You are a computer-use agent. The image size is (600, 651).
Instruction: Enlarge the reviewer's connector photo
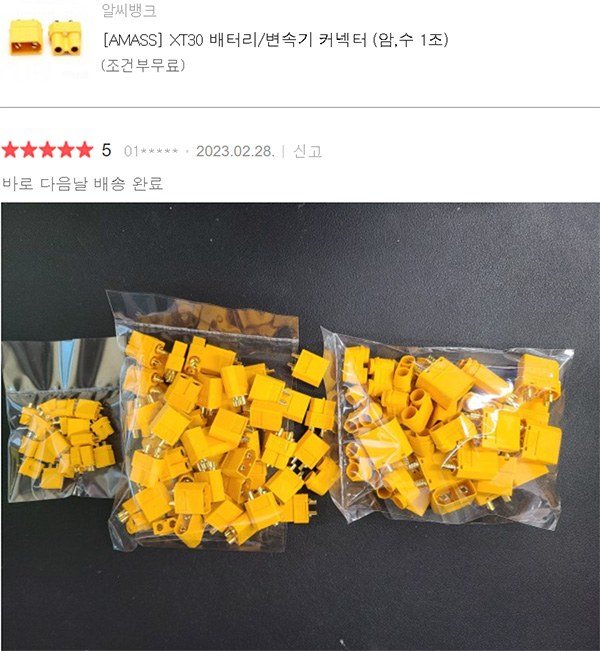pos(300,426)
